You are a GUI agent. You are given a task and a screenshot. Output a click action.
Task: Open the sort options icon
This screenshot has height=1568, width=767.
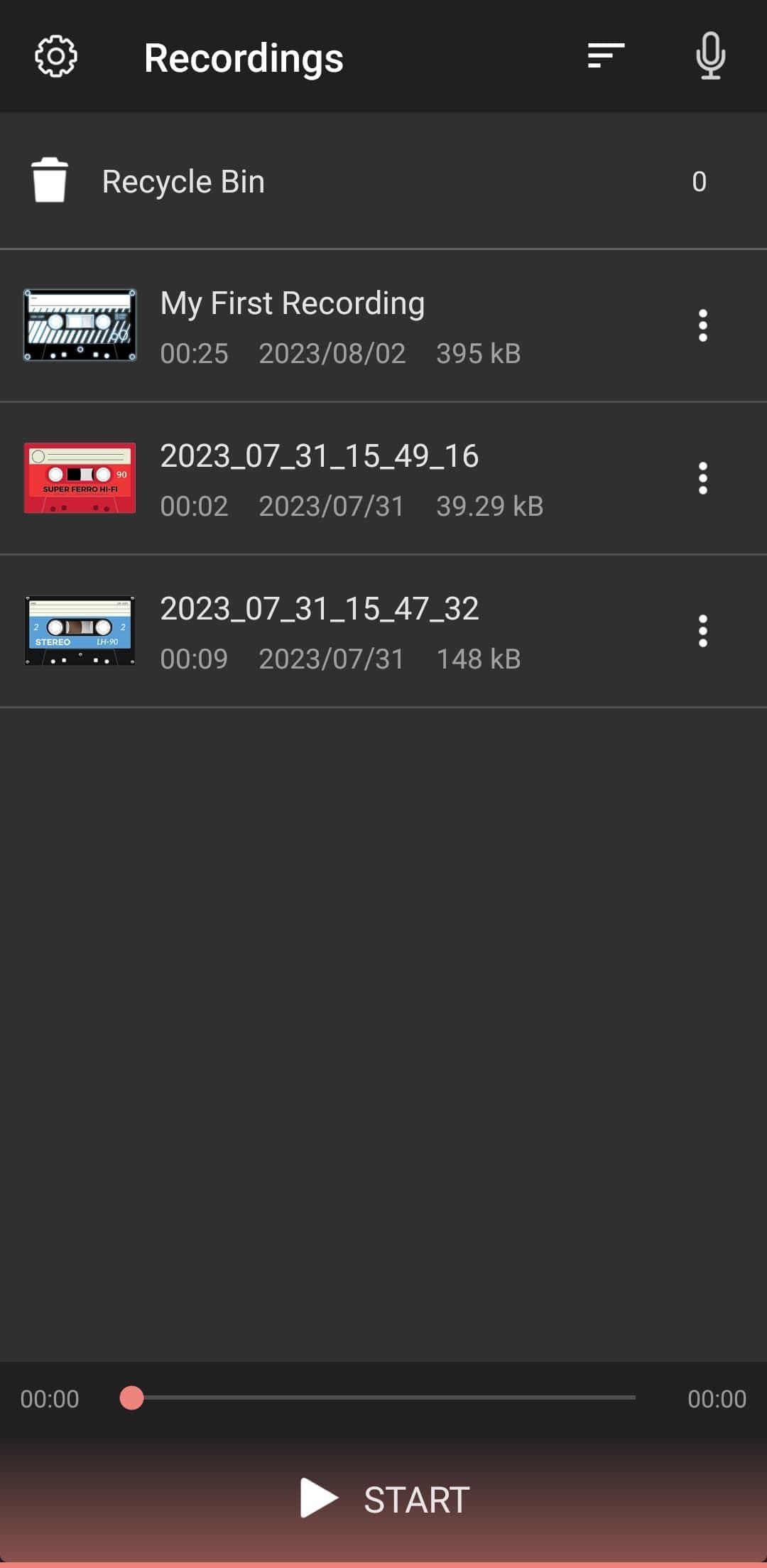[x=606, y=55]
